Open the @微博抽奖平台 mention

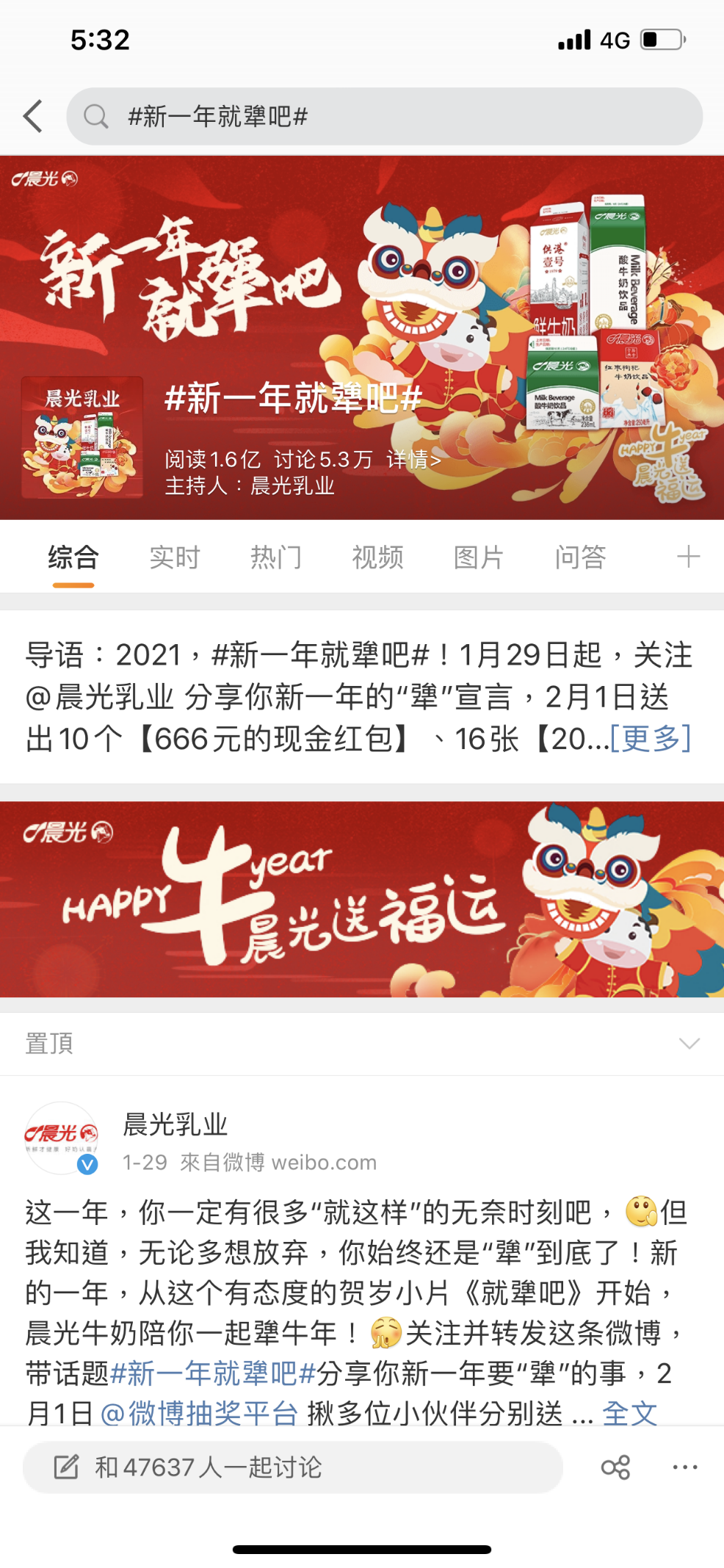(x=199, y=1413)
